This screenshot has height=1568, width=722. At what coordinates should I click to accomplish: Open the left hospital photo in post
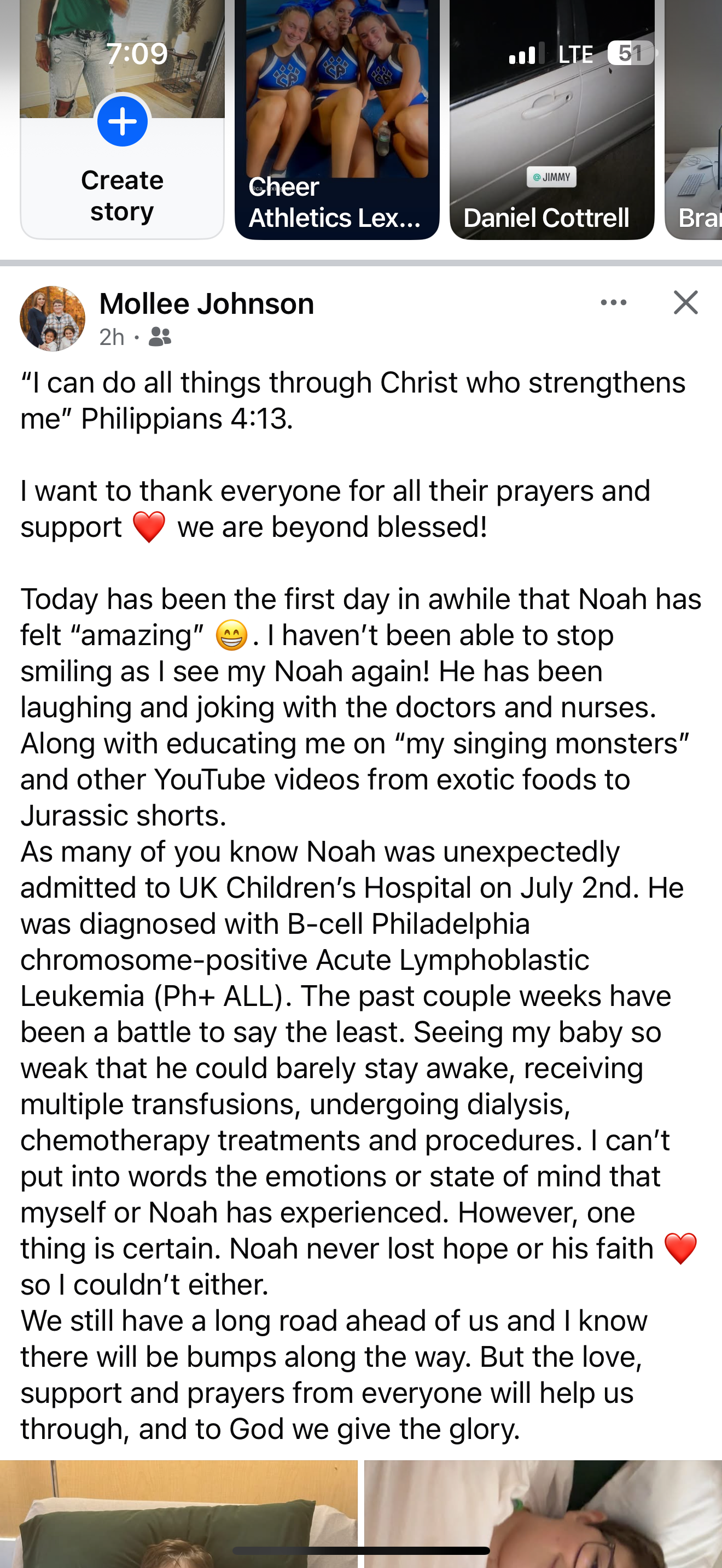coord(178,1513)
